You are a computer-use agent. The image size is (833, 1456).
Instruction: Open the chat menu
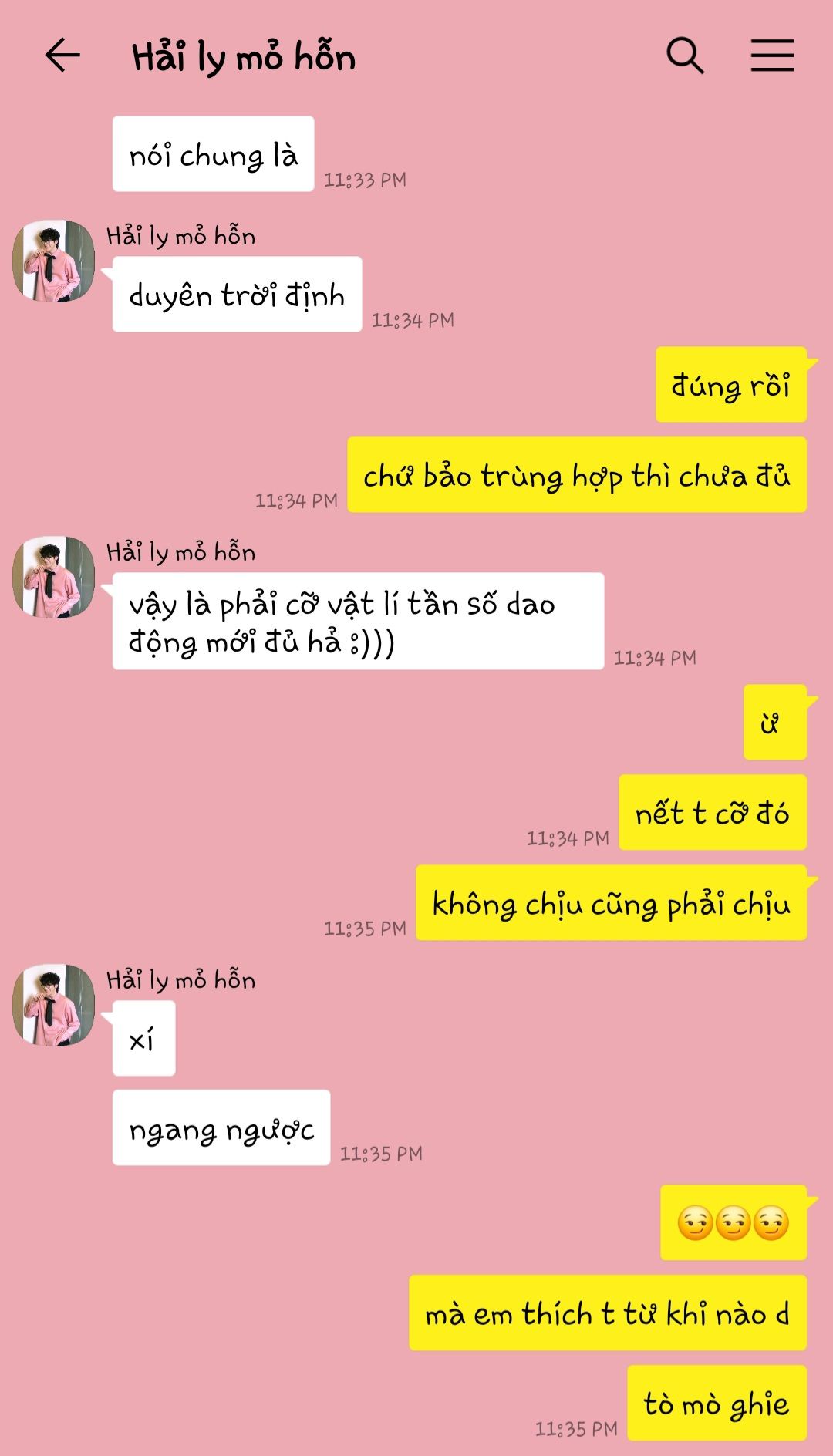772,56
